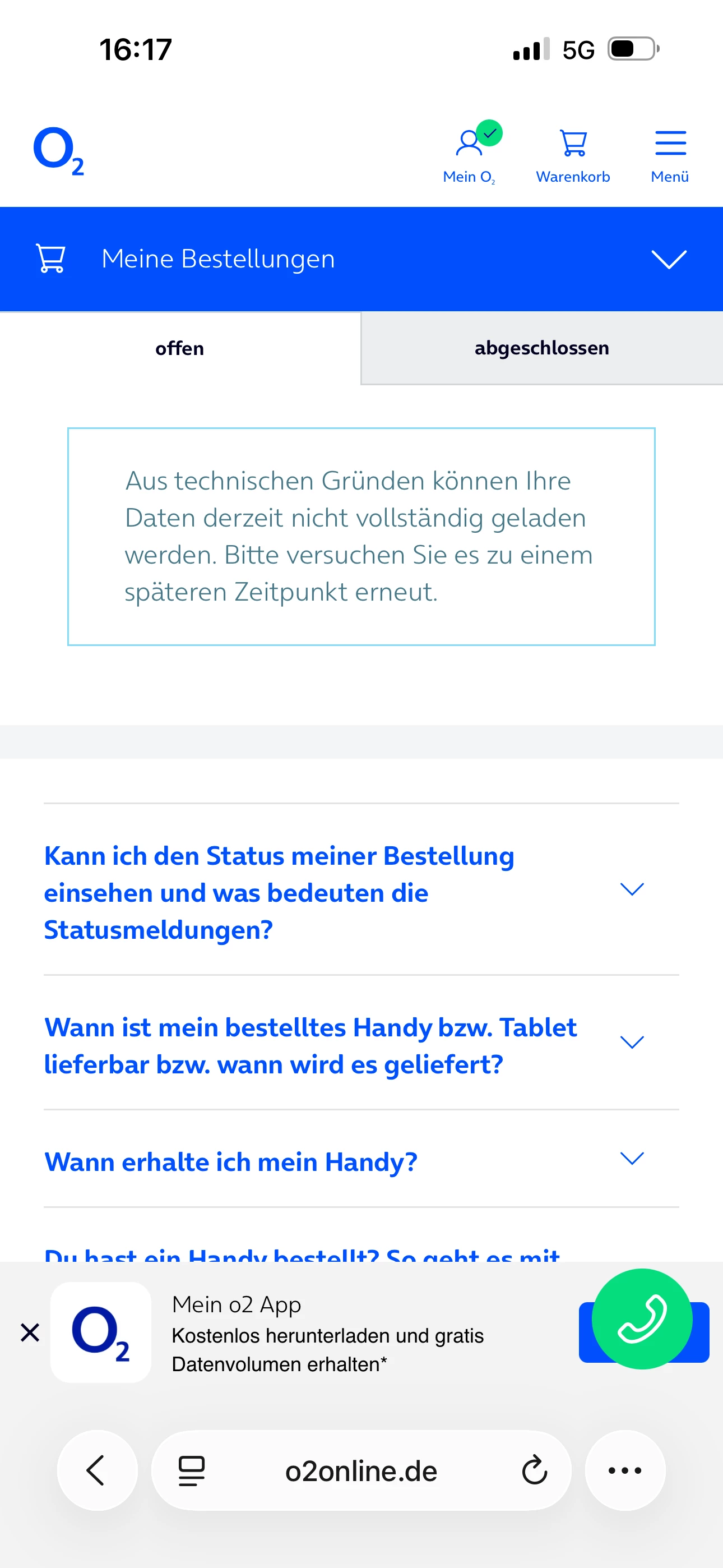Screen dimensions: 723x1568
Task: Open the browser's three-dot more menu
Action: [x=624, y=1470]
